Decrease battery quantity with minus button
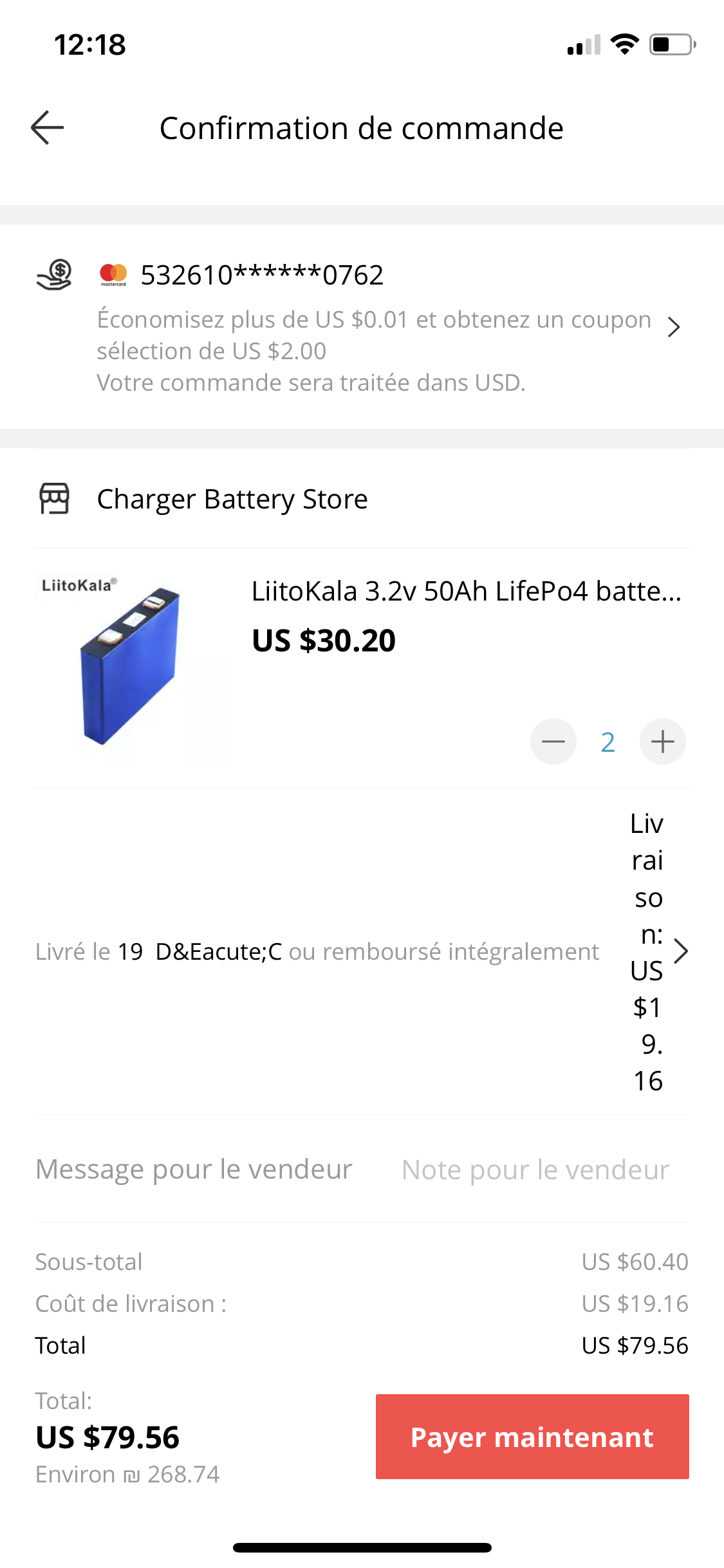Viewport: 724px width, 1568px height. point(553,742)
